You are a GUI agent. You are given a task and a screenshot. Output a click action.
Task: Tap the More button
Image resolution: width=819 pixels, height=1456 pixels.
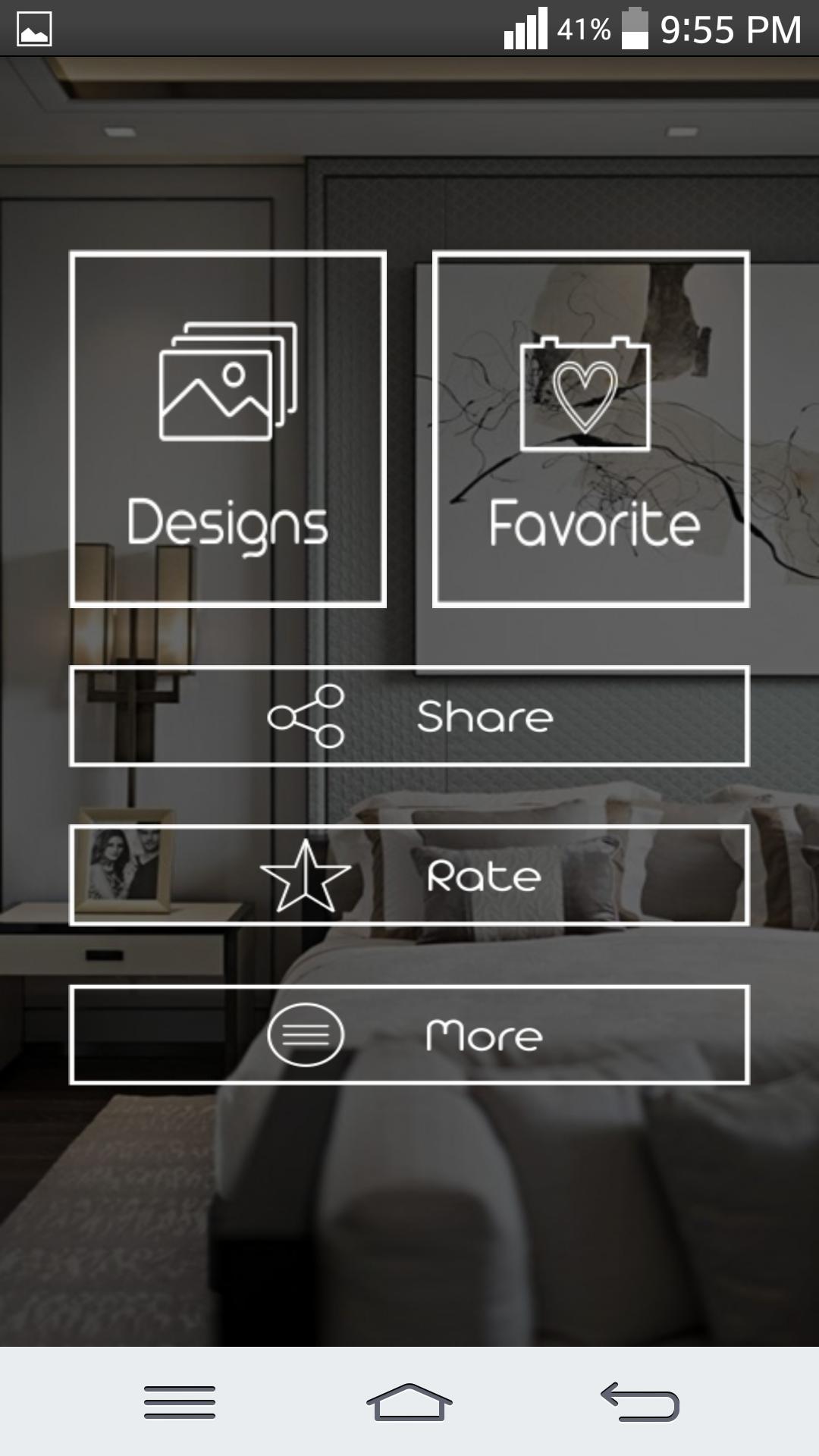tap(409, 1035)
